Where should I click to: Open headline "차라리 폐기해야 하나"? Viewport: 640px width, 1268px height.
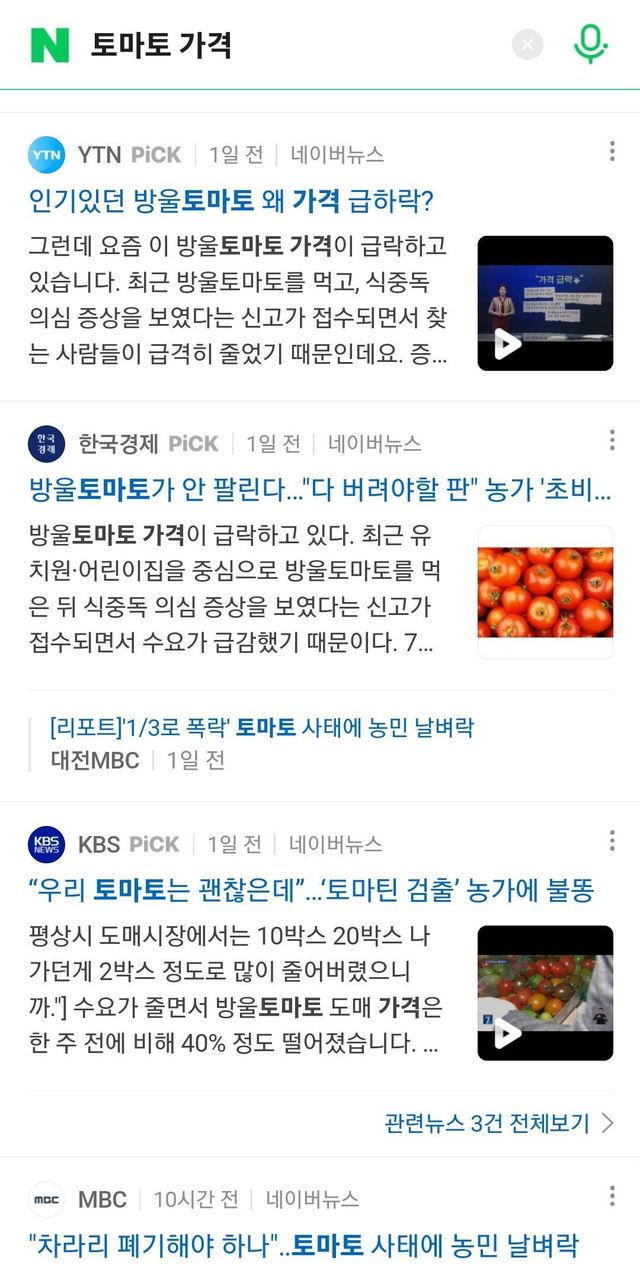pos(304,1245)
